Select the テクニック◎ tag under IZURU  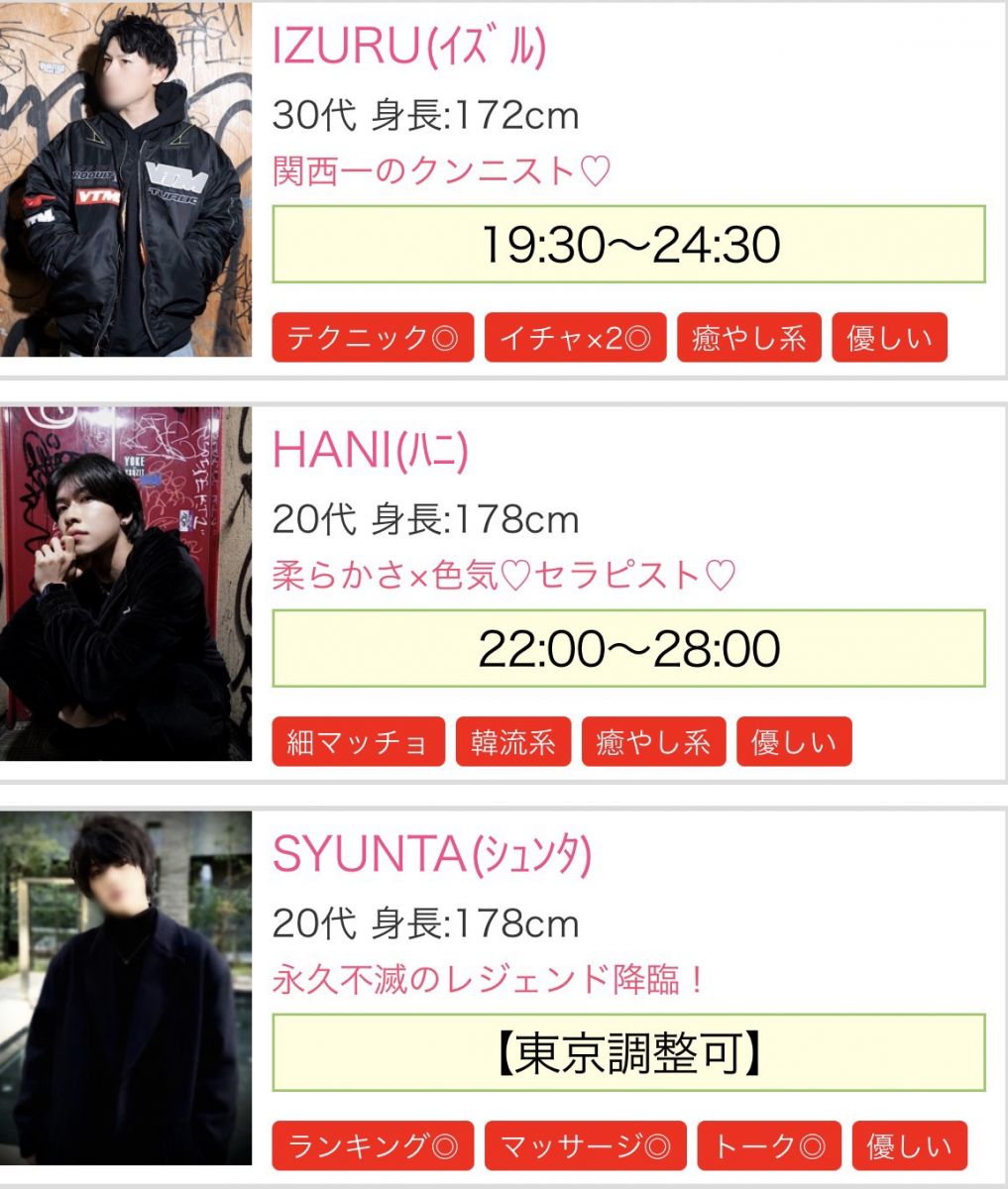click(x=373, y=338)
